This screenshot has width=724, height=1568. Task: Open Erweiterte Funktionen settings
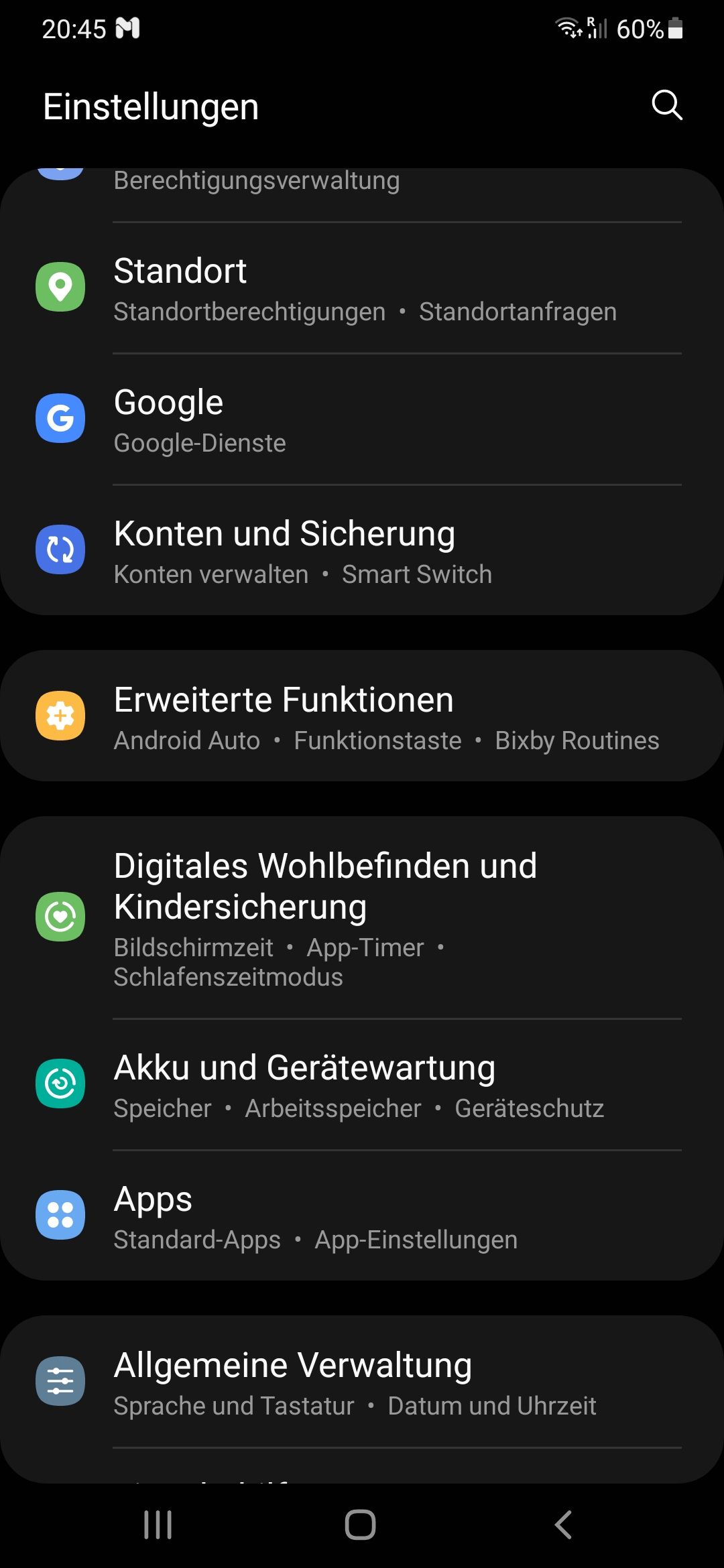pyautogui.click(x=362, y=716)
